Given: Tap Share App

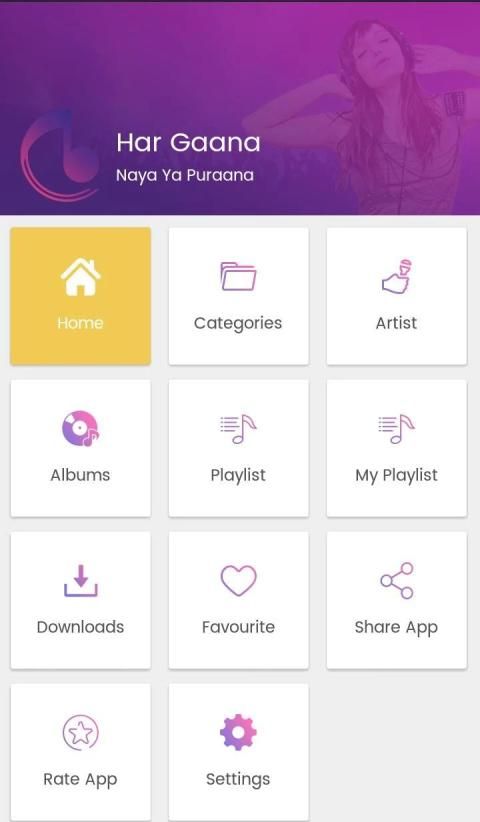Looking at the screenshot, I should [397, 600].
